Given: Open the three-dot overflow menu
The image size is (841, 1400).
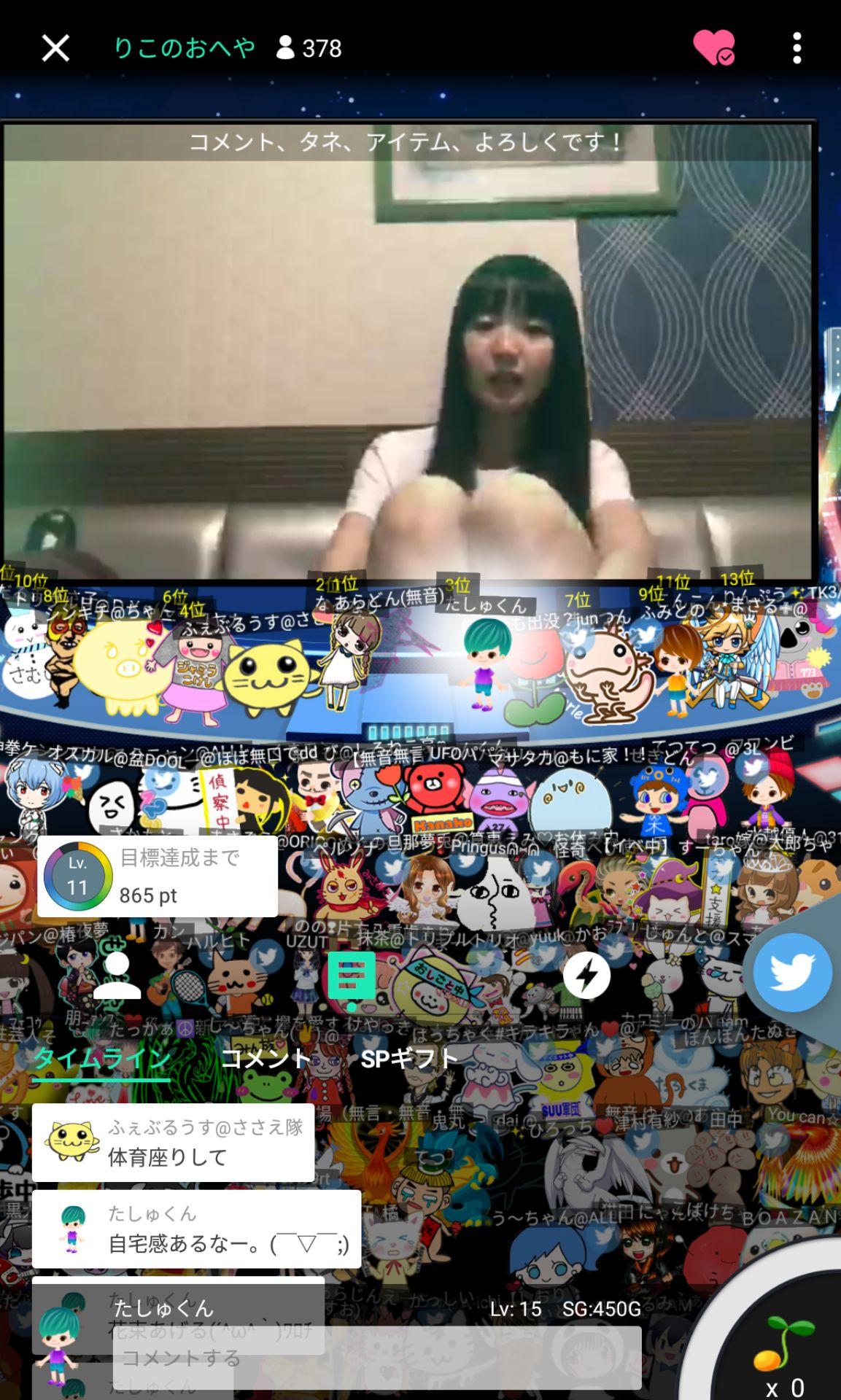Looking at the screenshot, I should [x=797, y=48].
